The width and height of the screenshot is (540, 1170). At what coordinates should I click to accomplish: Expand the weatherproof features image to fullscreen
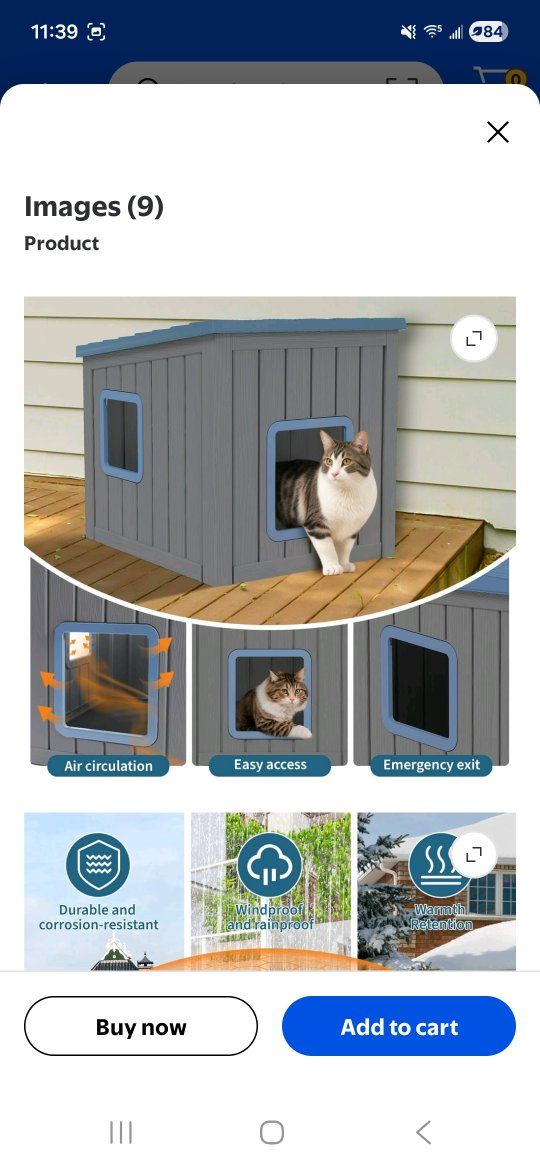pos(474,854)
